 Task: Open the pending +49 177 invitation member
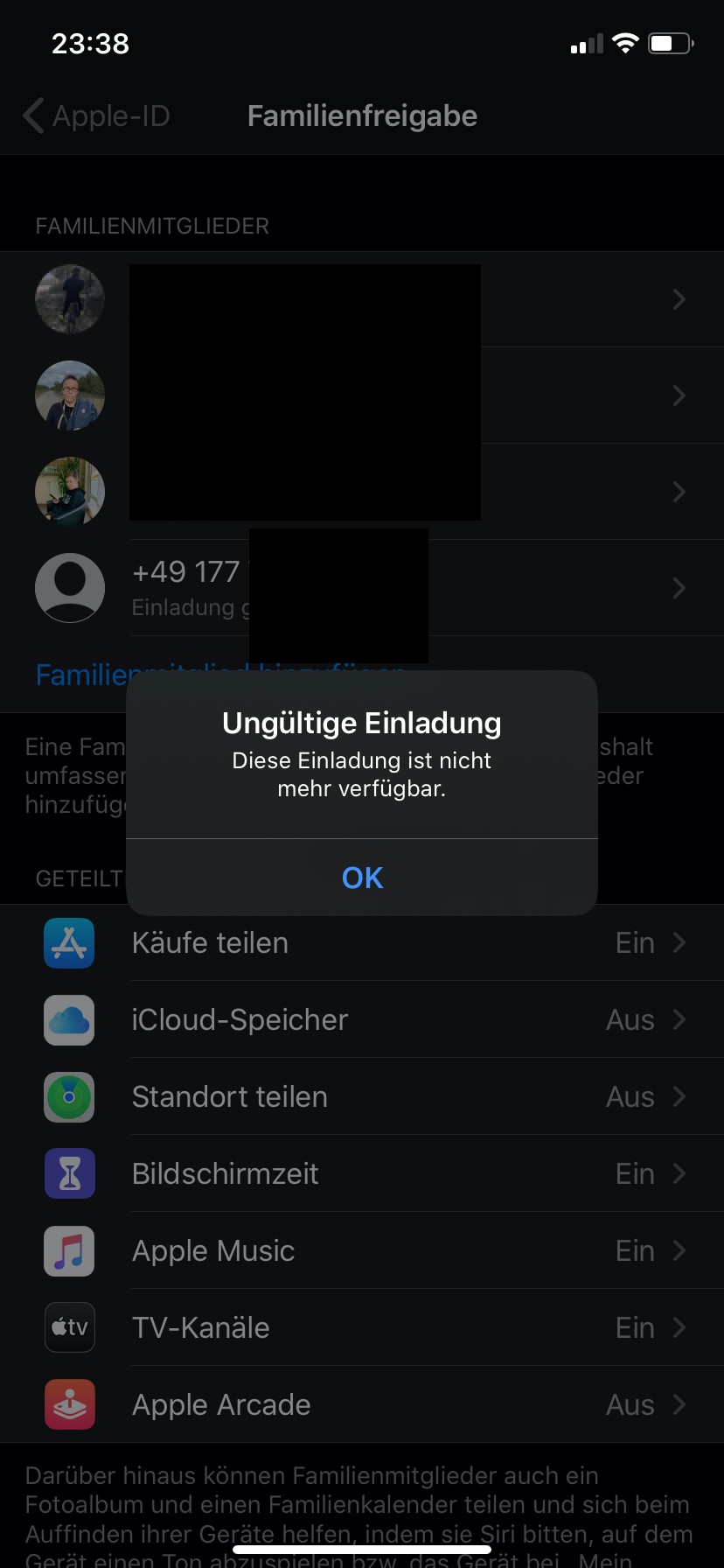(362, 588)
